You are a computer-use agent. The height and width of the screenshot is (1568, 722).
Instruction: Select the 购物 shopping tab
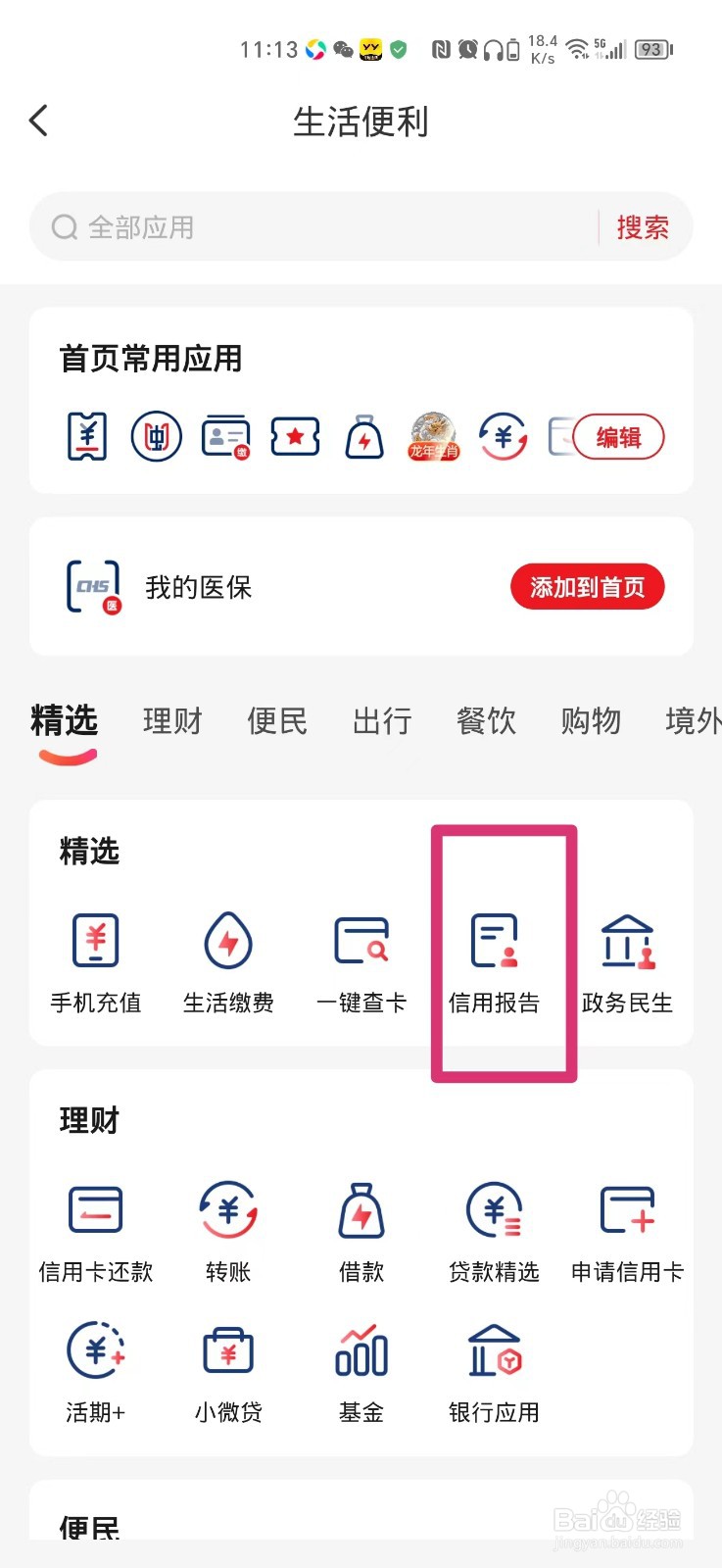[591, 721]
